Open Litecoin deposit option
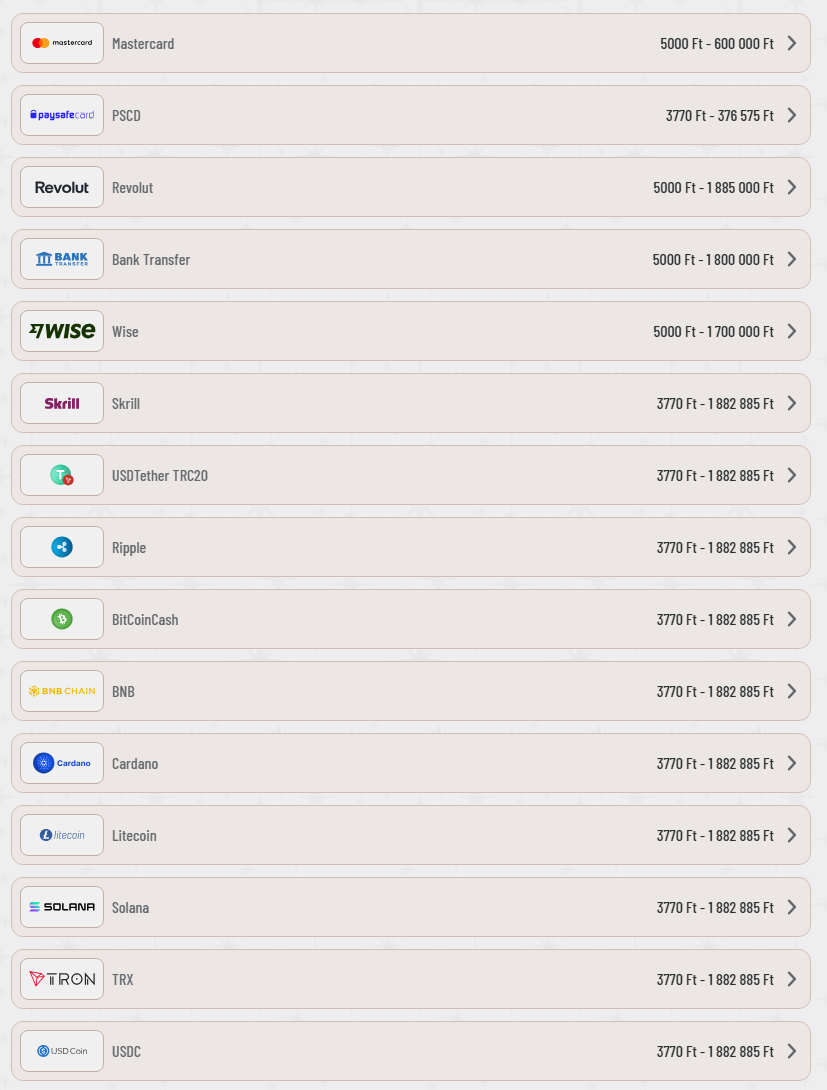827x1090 pixels. [x=410, y=835]
